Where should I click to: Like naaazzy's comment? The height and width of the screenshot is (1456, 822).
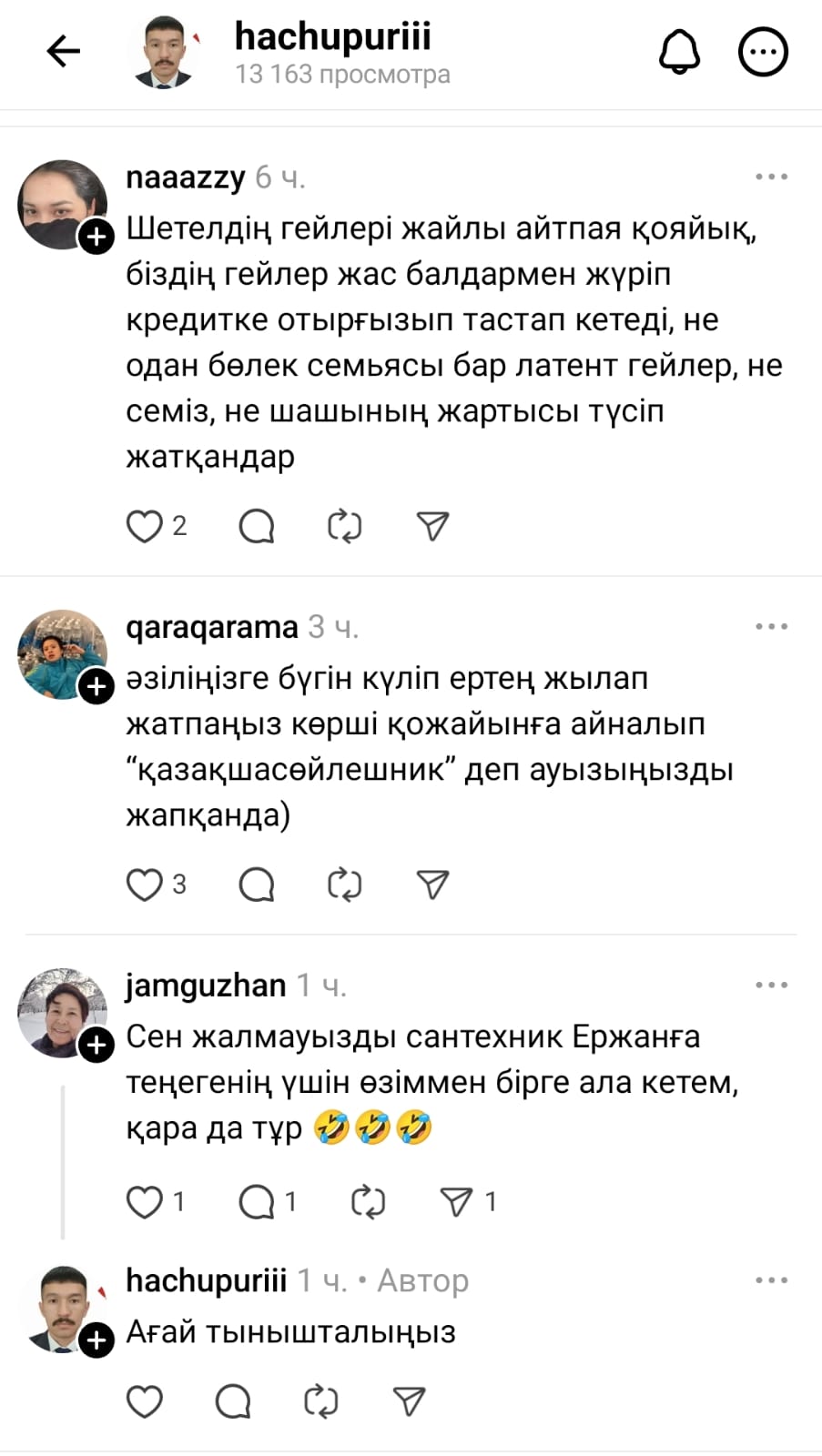click(144, 526)
